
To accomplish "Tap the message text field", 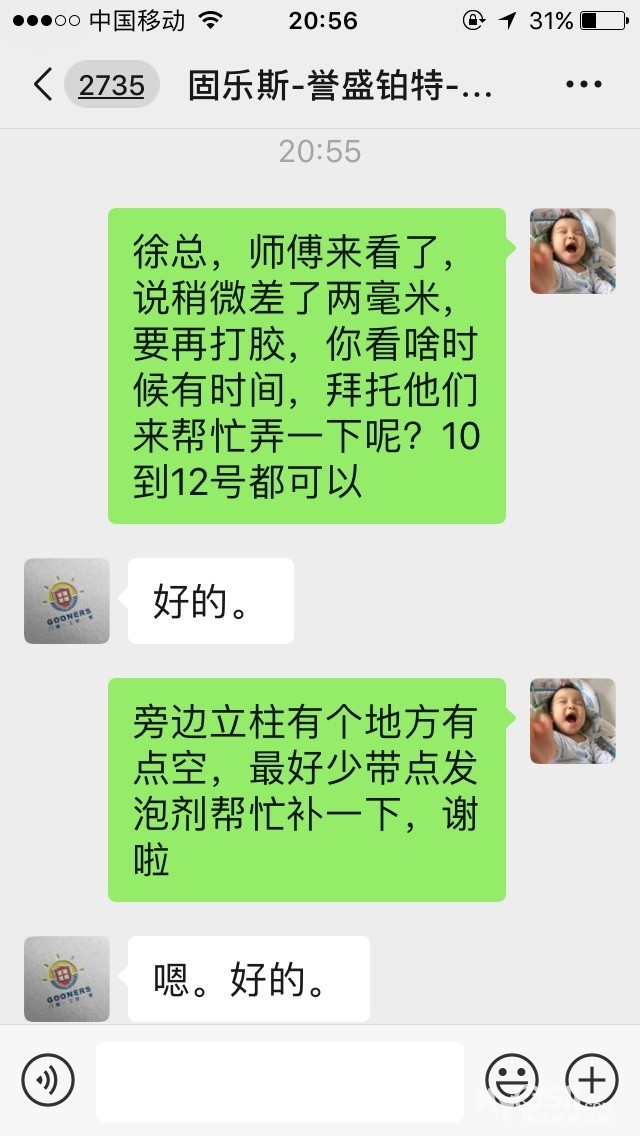I will click(280, 1081).
